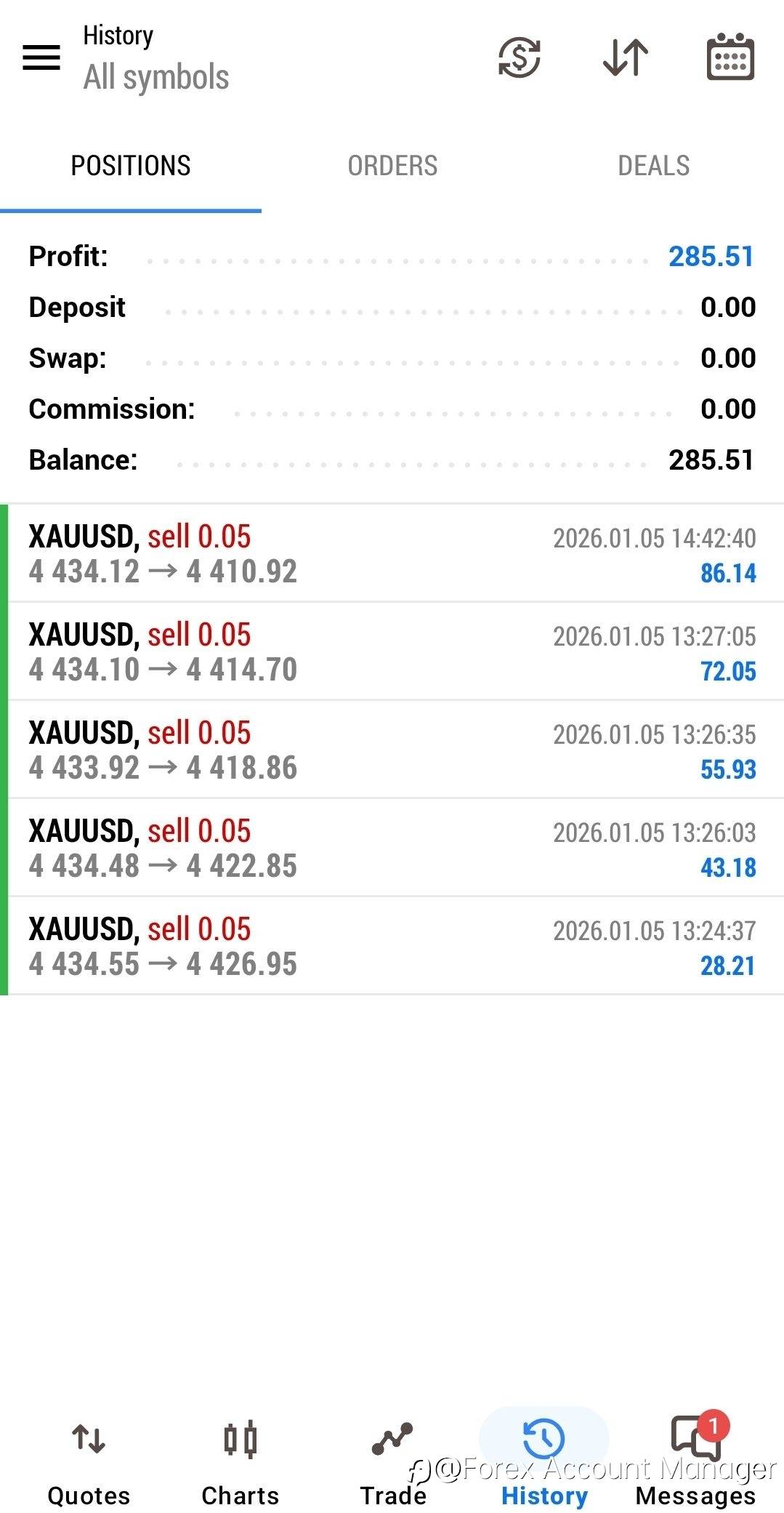Image resolution: width=784 pixels, height=1513 pixels.
Task: Tap the symbol filter dollar icon
Action: [x=519, y=57]
